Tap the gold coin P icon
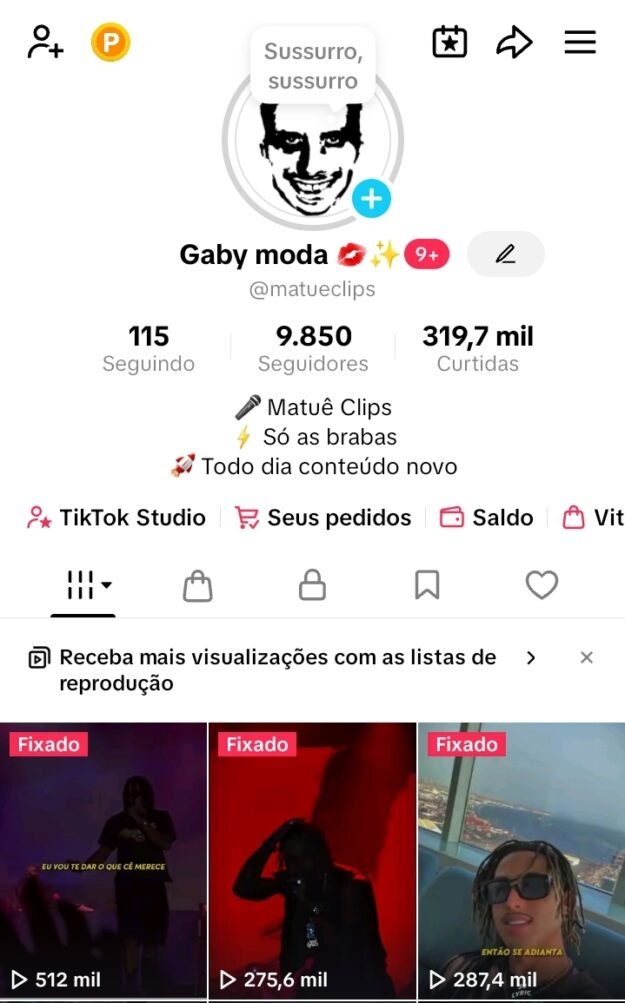 [111, 43]
